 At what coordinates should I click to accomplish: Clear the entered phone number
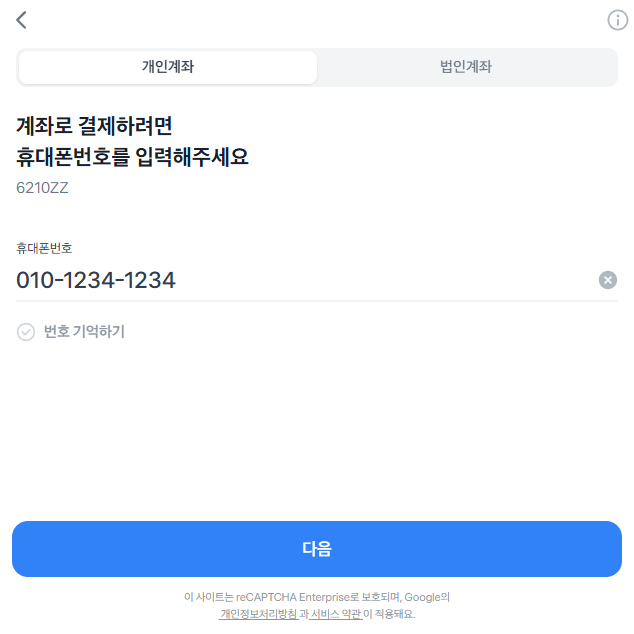(x=608, y=280)
